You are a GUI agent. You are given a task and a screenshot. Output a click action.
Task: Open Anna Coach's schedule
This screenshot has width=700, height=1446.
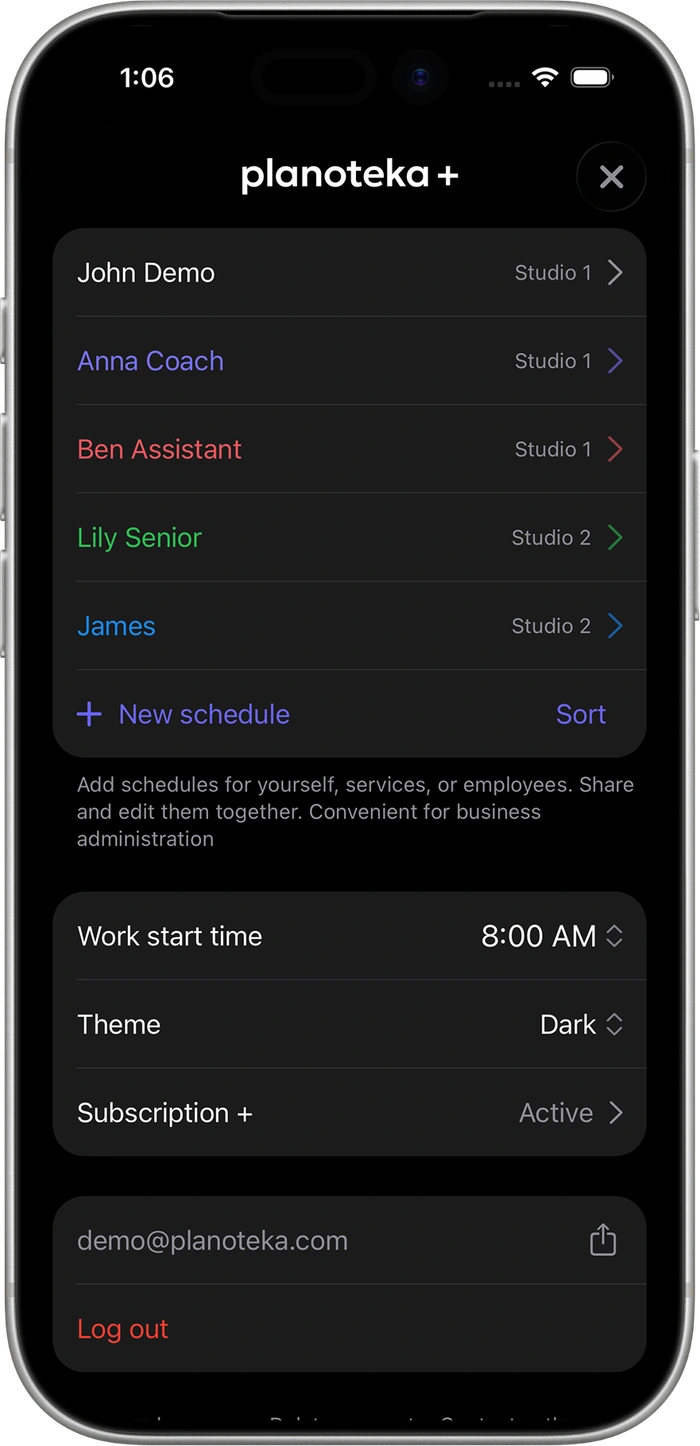click(x=349, y=361)
